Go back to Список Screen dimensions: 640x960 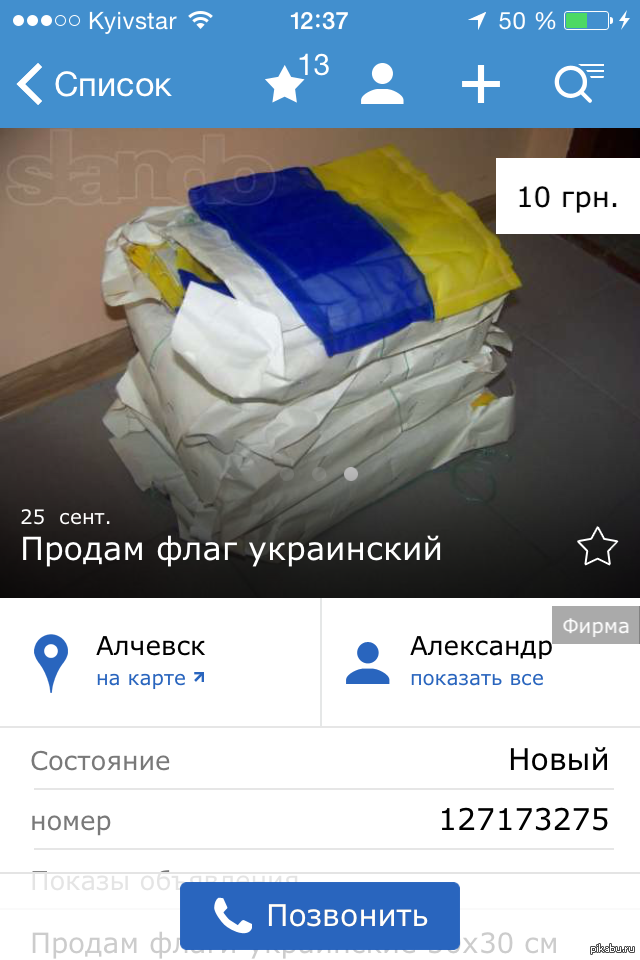pyautogui.click(x=94, y=85)
